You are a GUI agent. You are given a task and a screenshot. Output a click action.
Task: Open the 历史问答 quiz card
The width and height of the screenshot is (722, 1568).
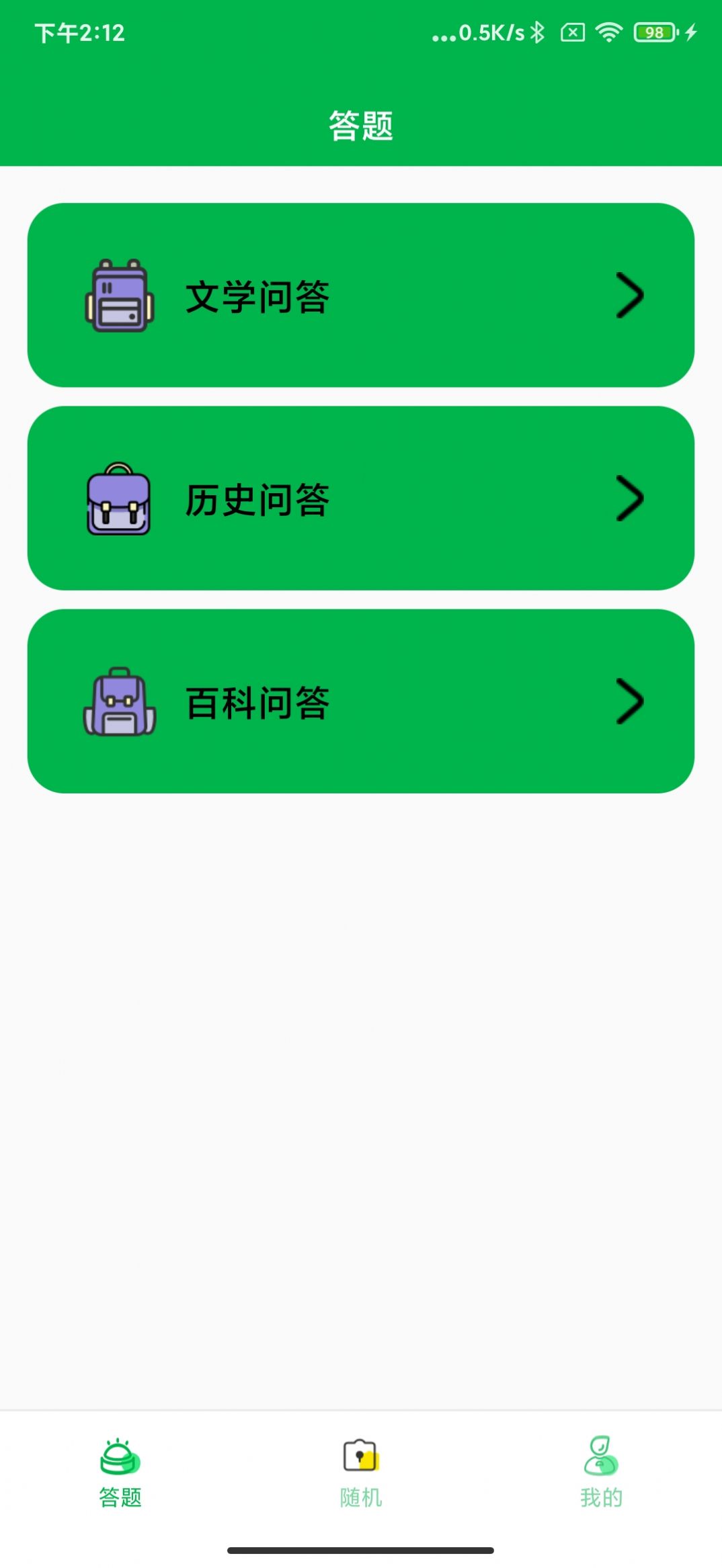point(360,498)
